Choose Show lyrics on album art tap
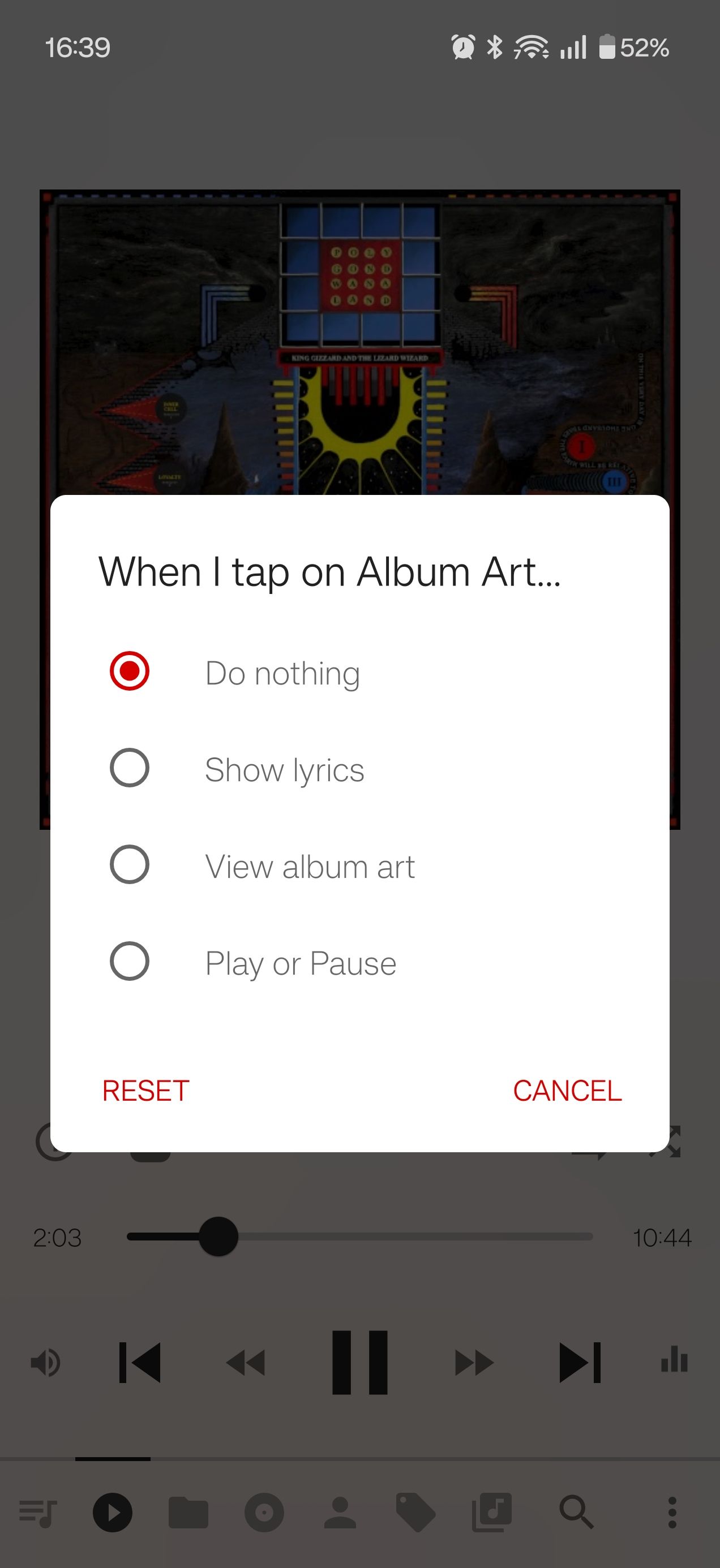 pos(359,769)
